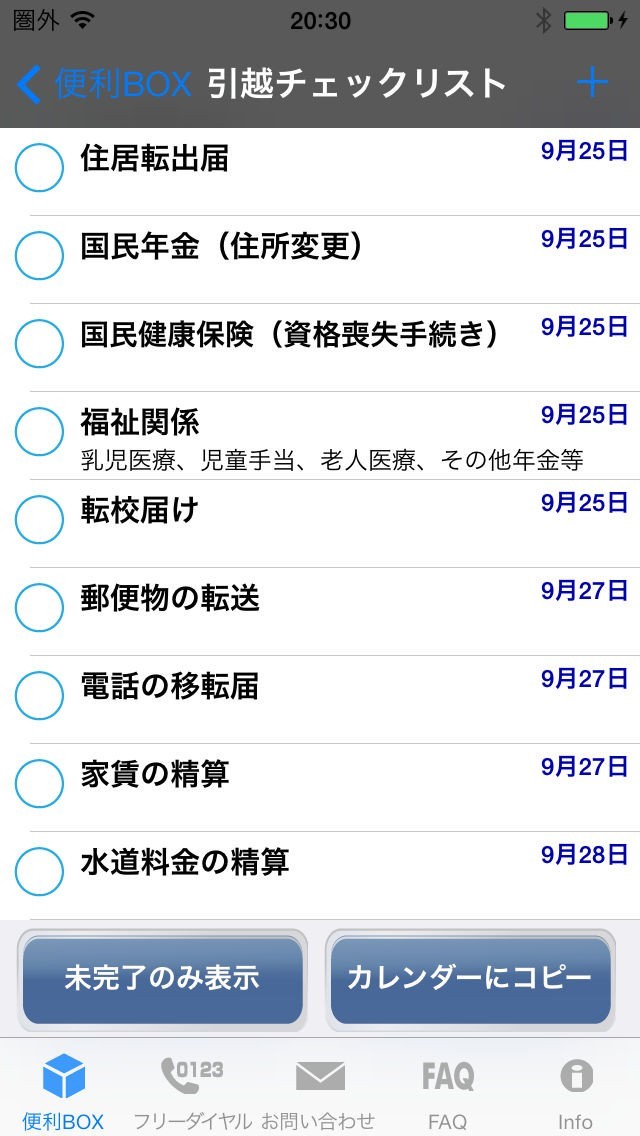Go to お問い合わせ tab
640x1136 pixels.
point(319,1092)
